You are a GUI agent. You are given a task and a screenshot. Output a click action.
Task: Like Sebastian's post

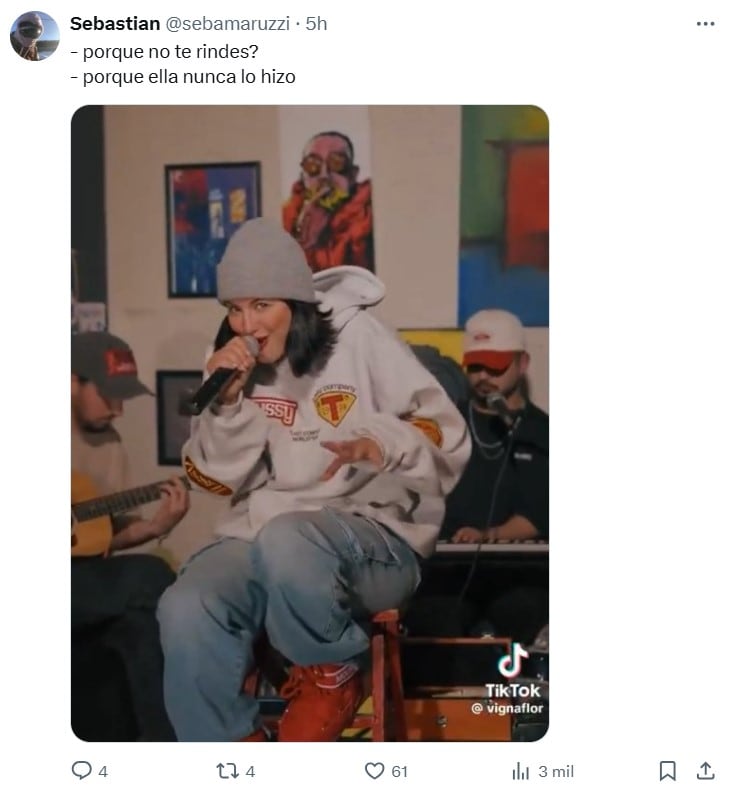coord(374,771)
